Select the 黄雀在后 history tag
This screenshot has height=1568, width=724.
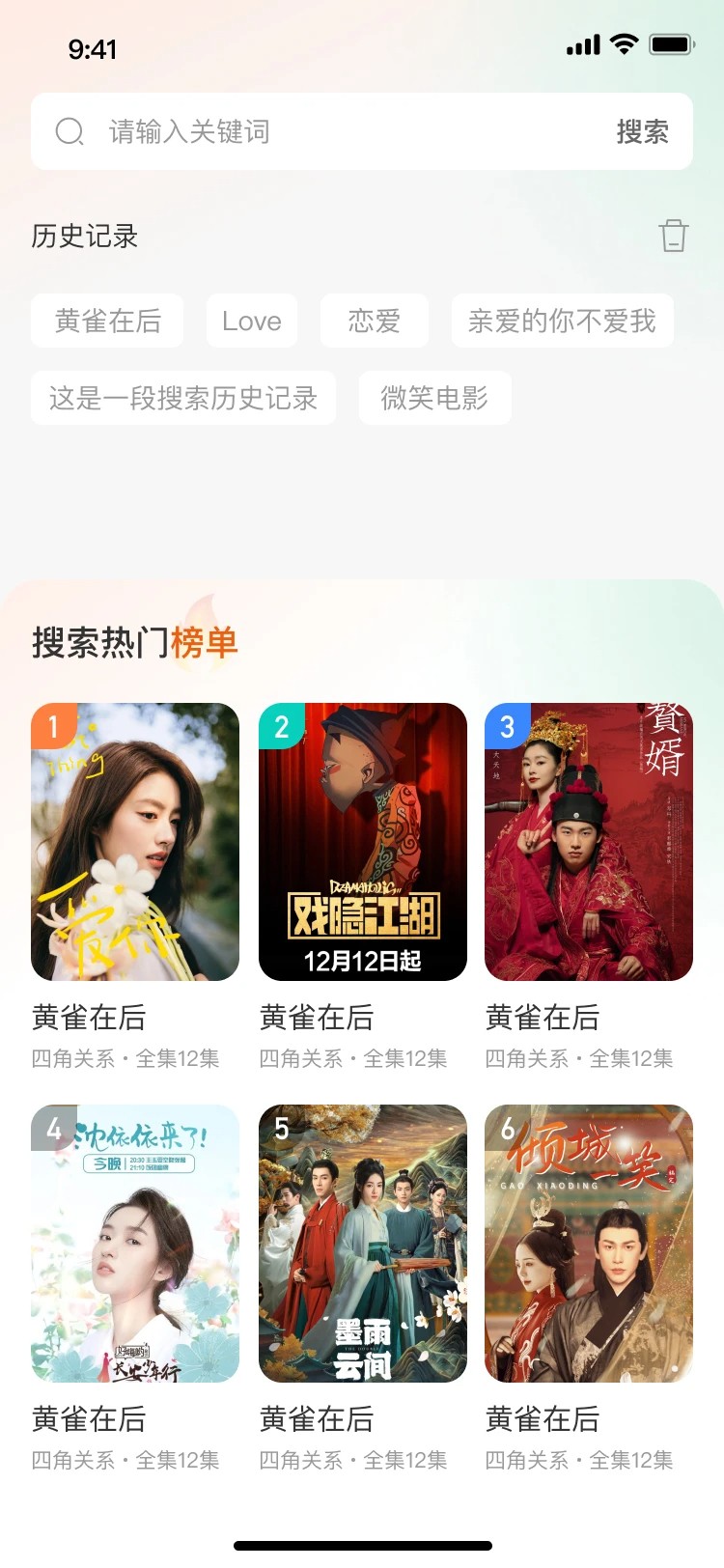(x=106, y=320)
